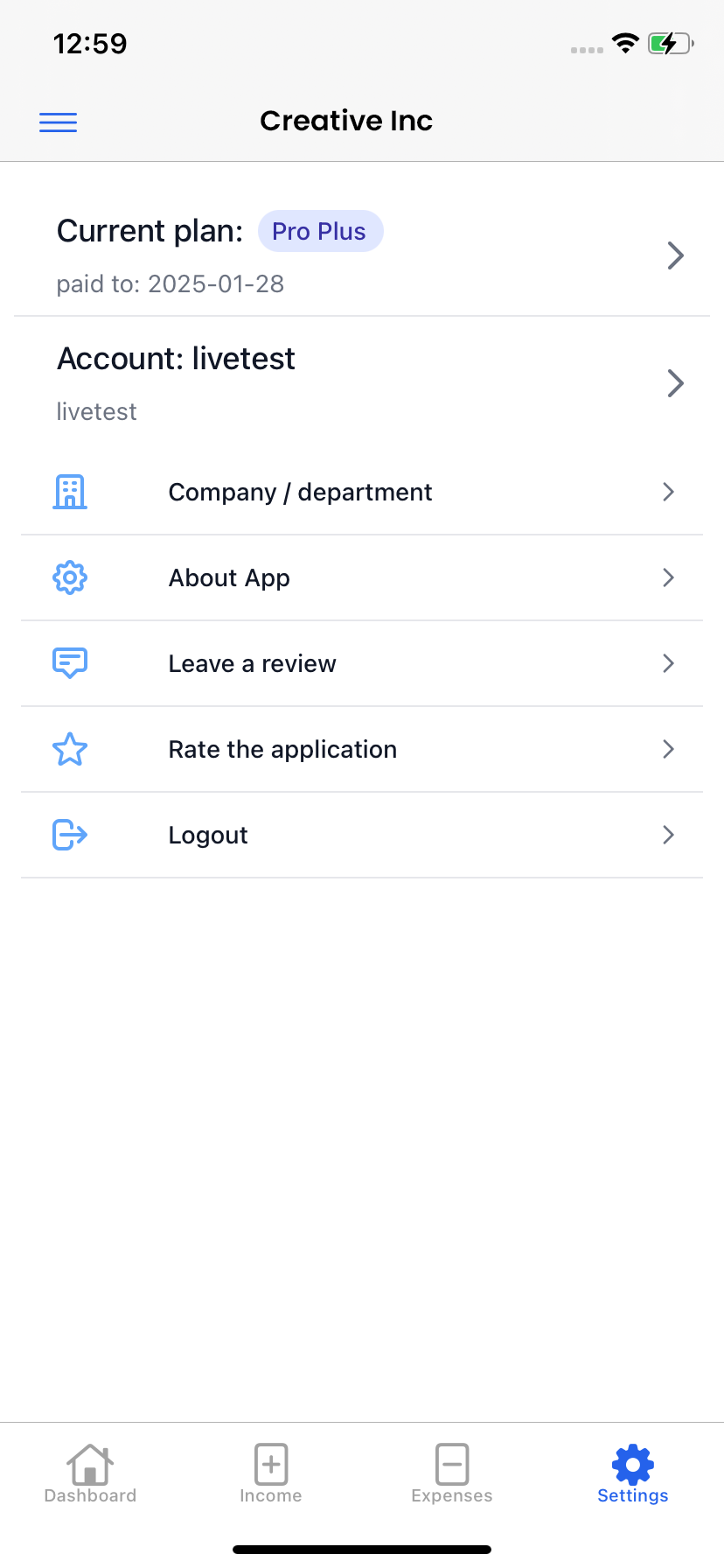Open the hamburger drawer menu
Viewport: 724px width, 1568px height.
click(58, 122)
